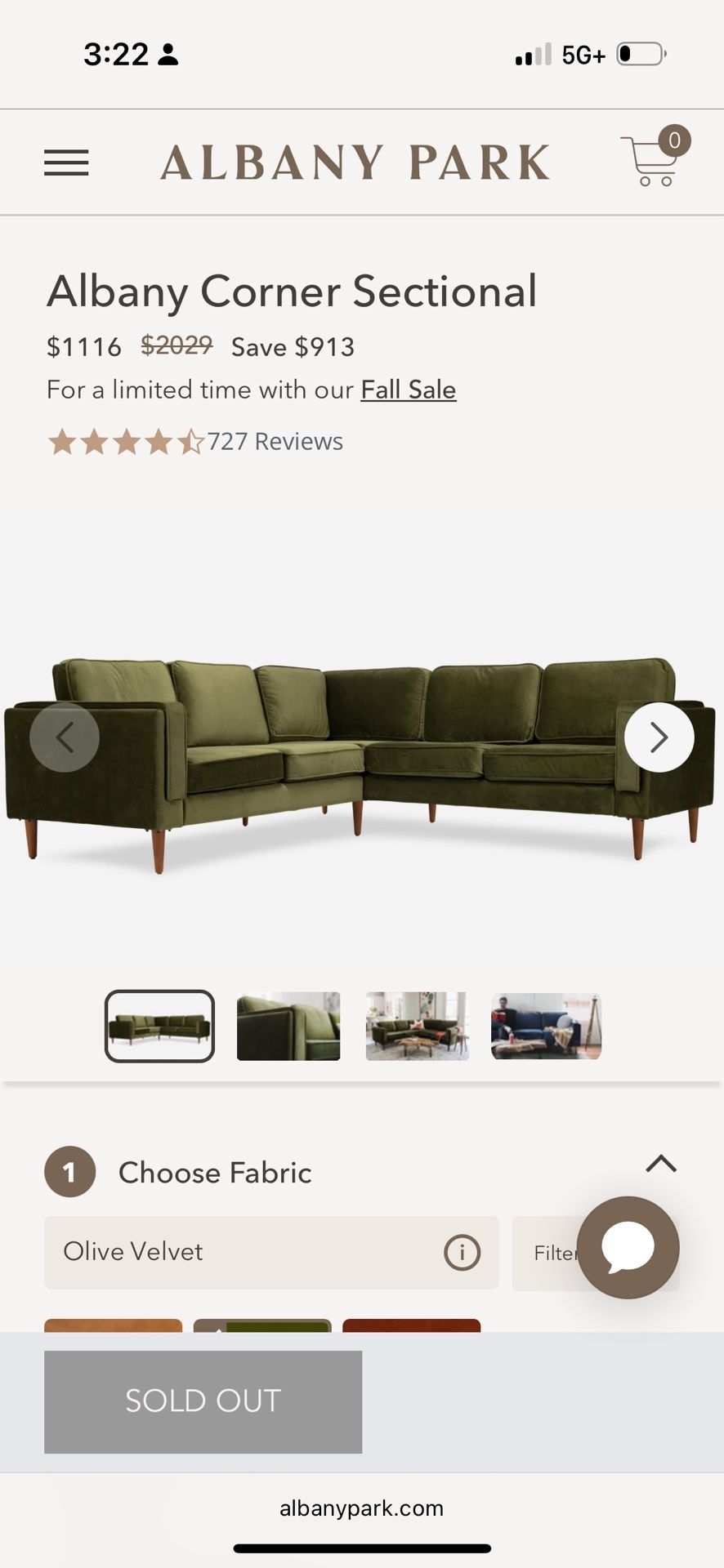Open the 727 Reviews section
The width and height of the screenshot is (724, 1568).
275,441
